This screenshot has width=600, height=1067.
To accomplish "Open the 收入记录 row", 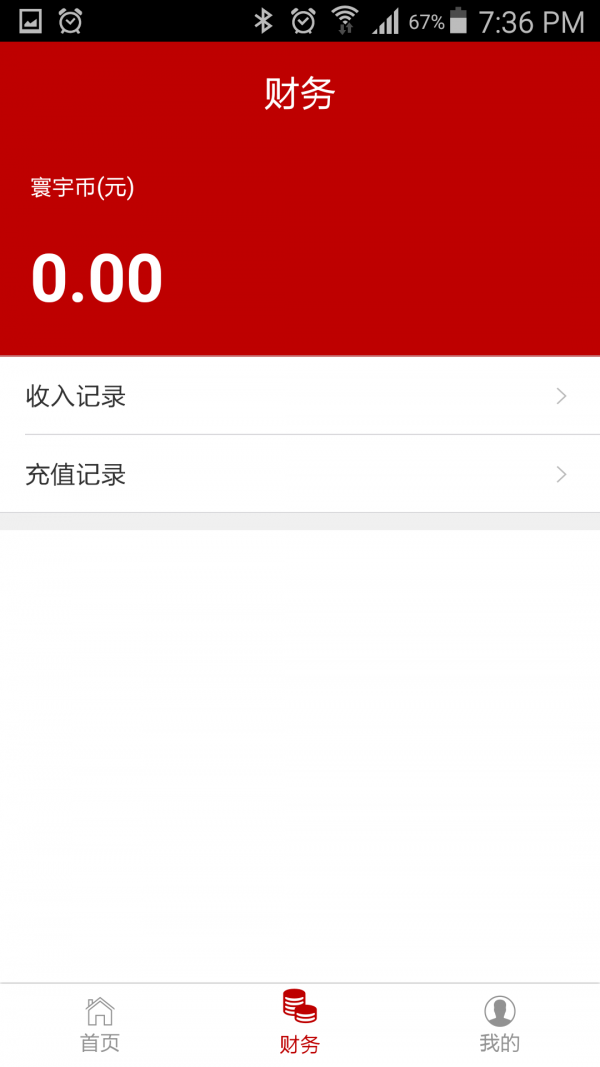I will pos(300,396).
